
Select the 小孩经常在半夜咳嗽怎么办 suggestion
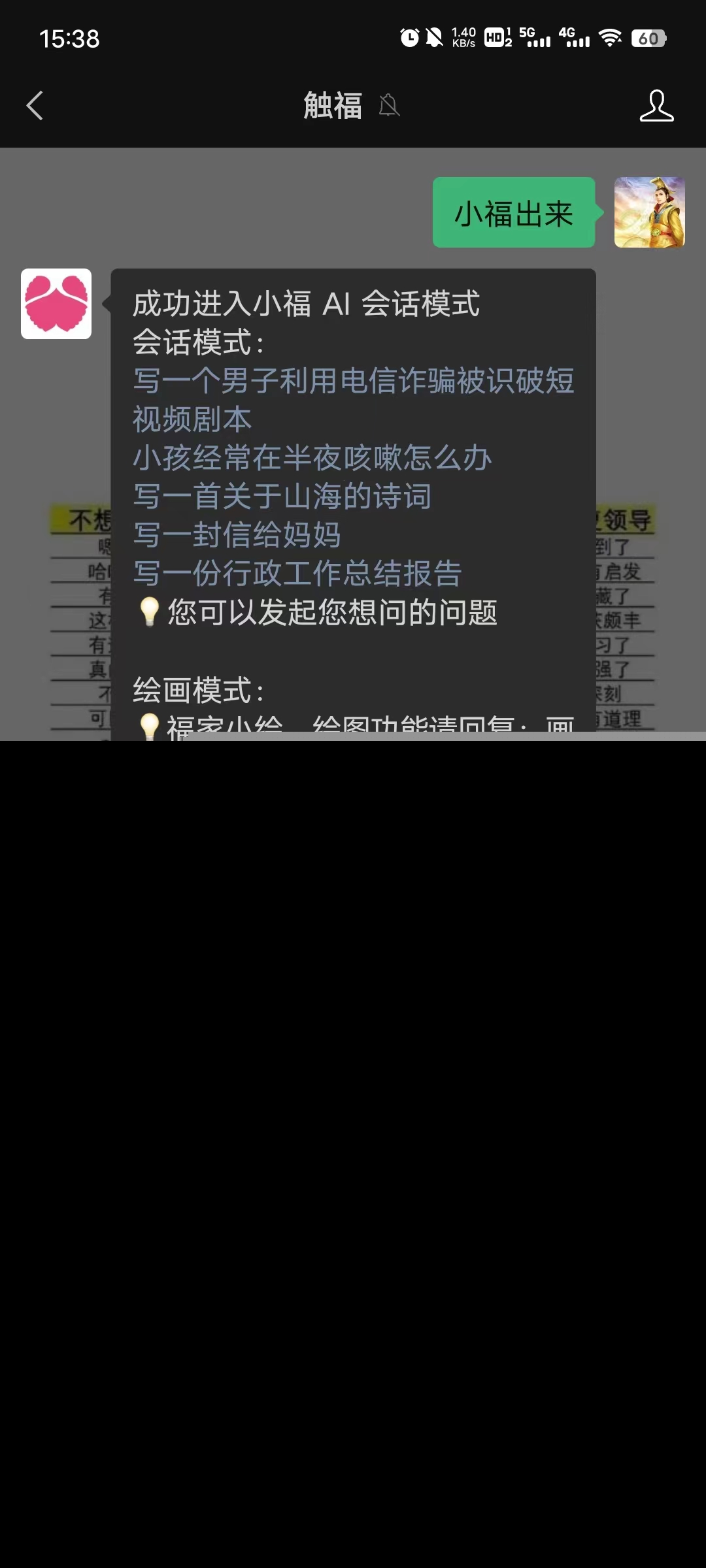312,457
